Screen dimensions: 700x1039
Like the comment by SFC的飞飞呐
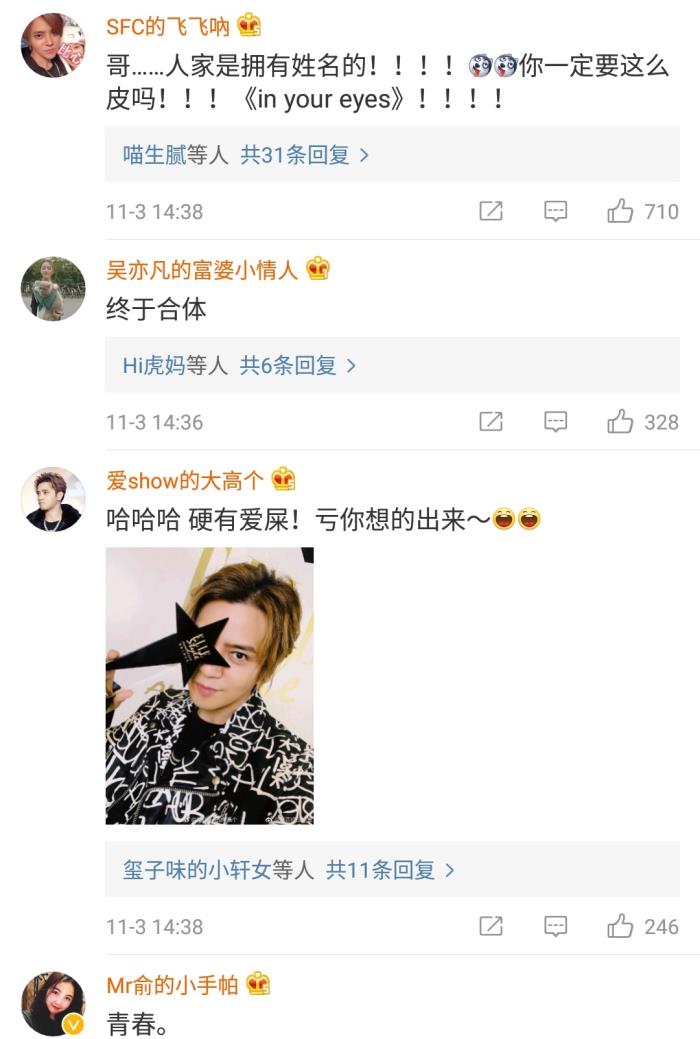(621, 211)
